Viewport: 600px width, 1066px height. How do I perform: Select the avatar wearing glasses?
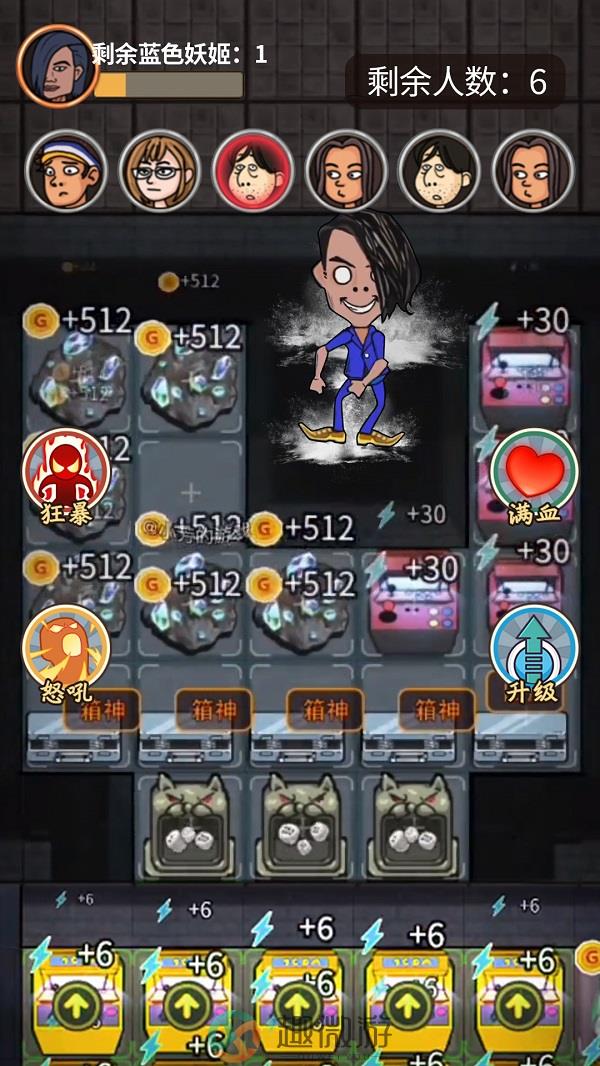(x=160, y=171)
